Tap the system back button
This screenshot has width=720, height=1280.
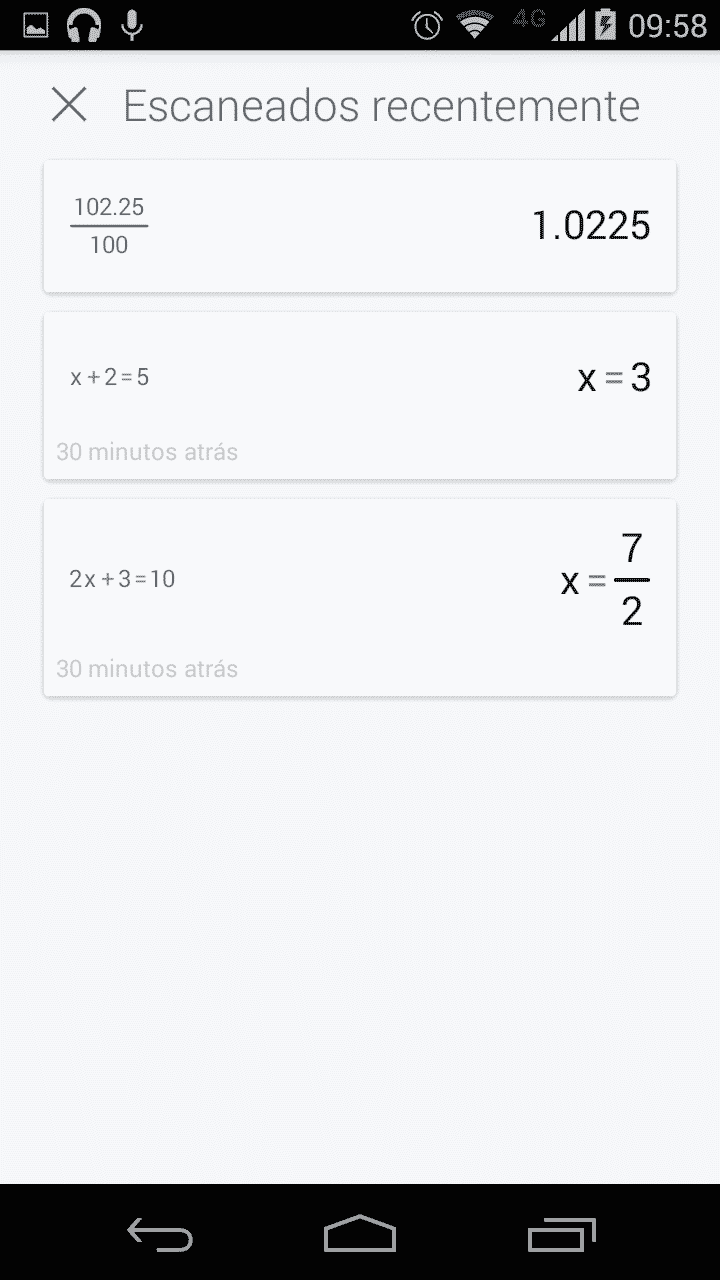click(160, 1234)
